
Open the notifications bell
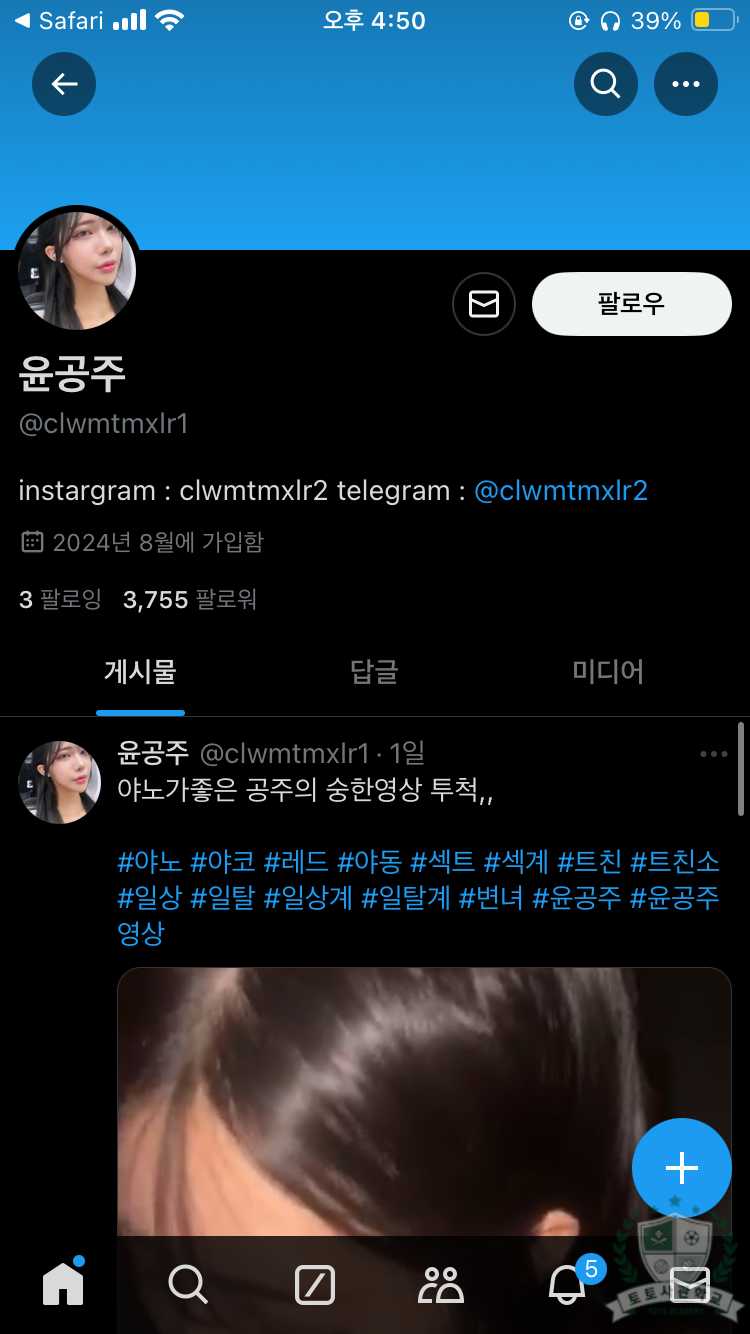(567, 1284)
